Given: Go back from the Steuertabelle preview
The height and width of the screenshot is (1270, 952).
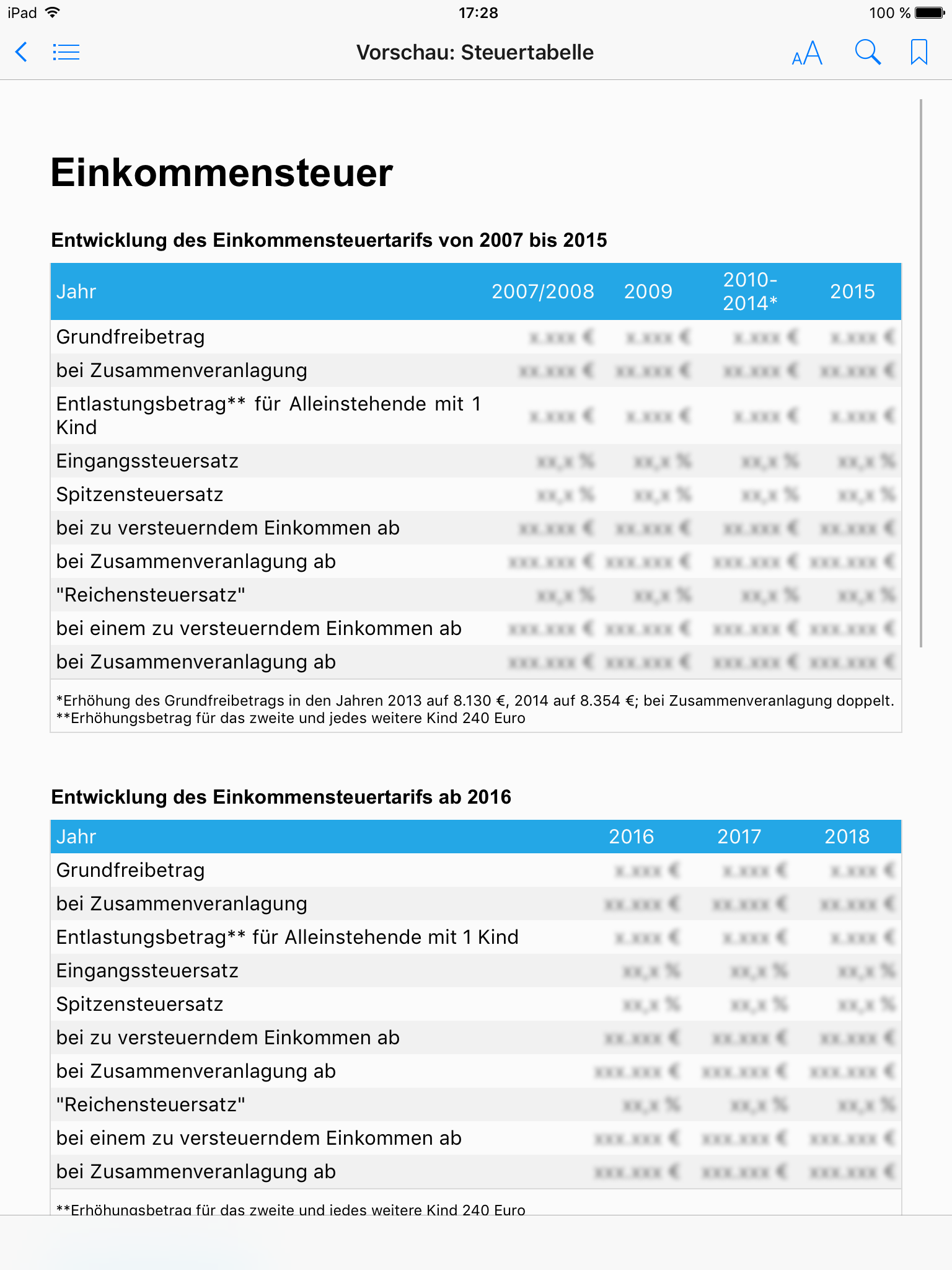Looking at the screenshot, I should [x=22, y=52].
